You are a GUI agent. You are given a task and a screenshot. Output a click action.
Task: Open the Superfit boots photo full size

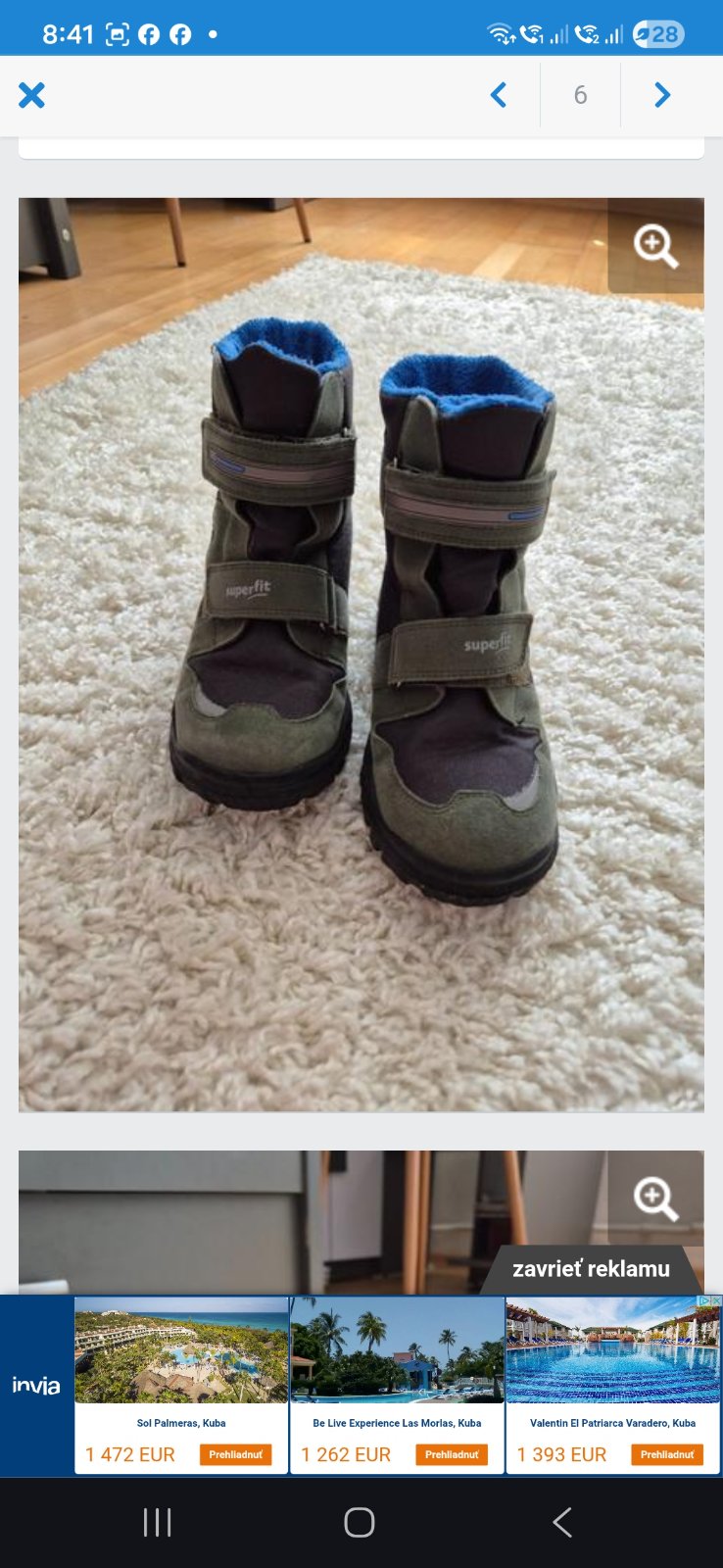pos(361,655)
